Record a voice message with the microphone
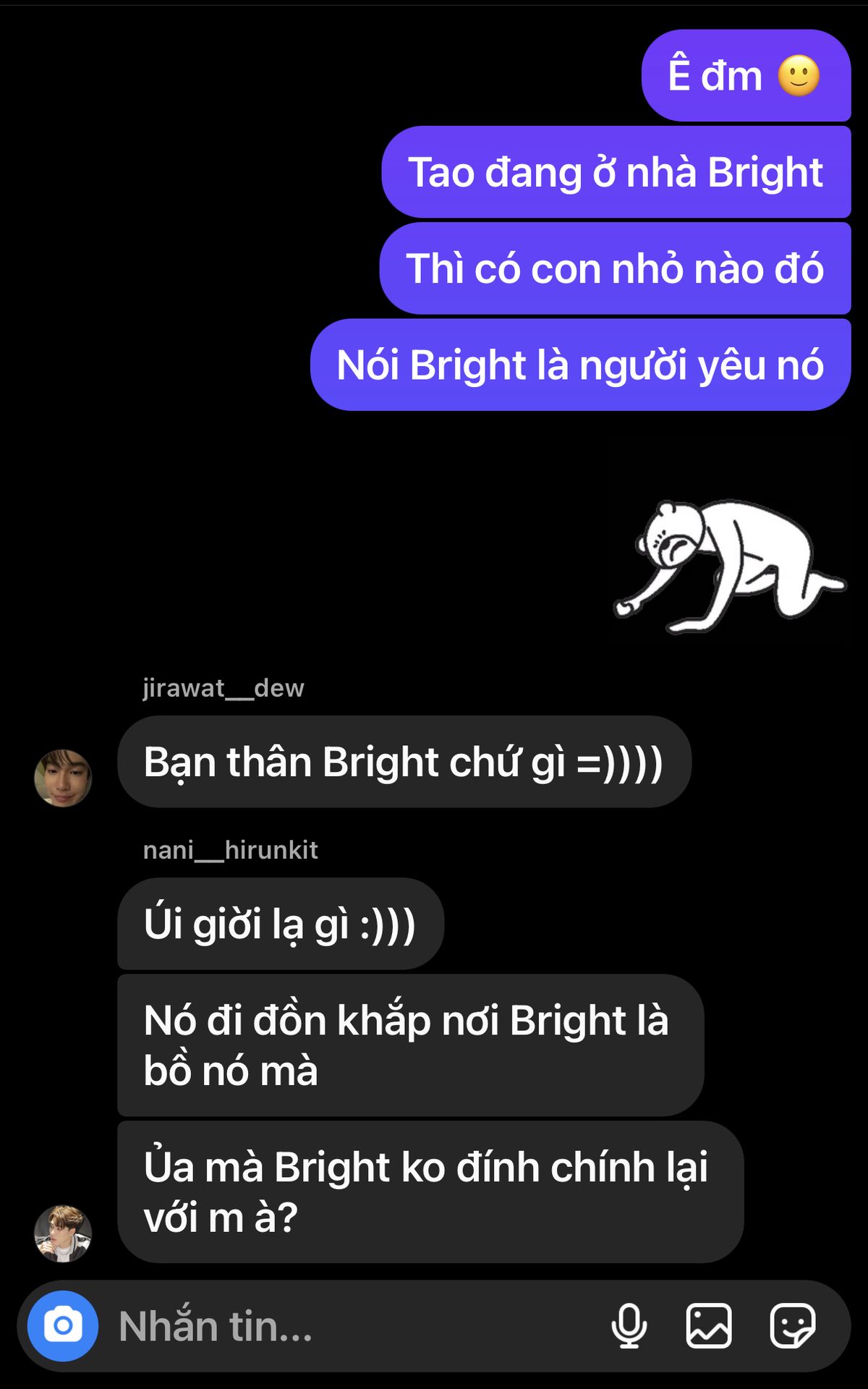This screenshot has width=868, height=1389. click(629, 1325)
